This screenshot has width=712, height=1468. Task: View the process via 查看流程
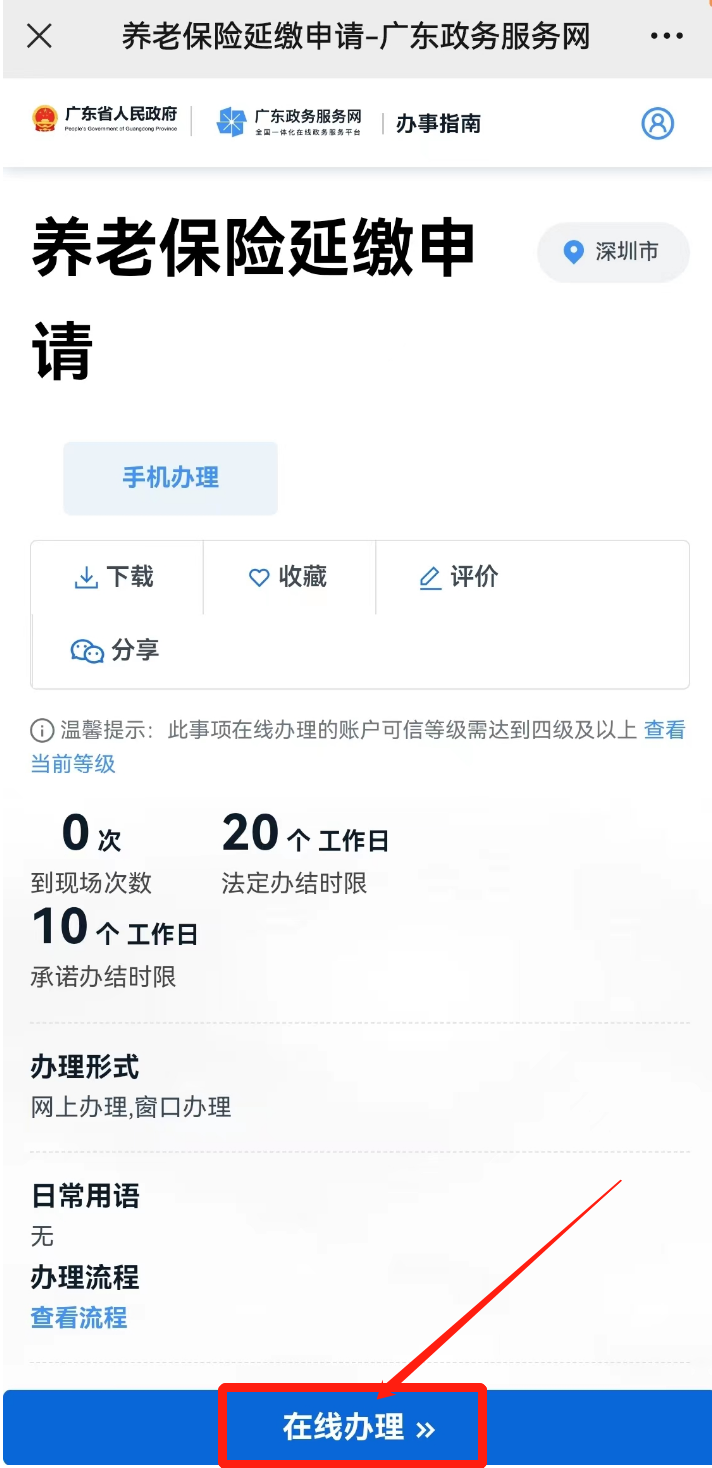pos(79,1318)
